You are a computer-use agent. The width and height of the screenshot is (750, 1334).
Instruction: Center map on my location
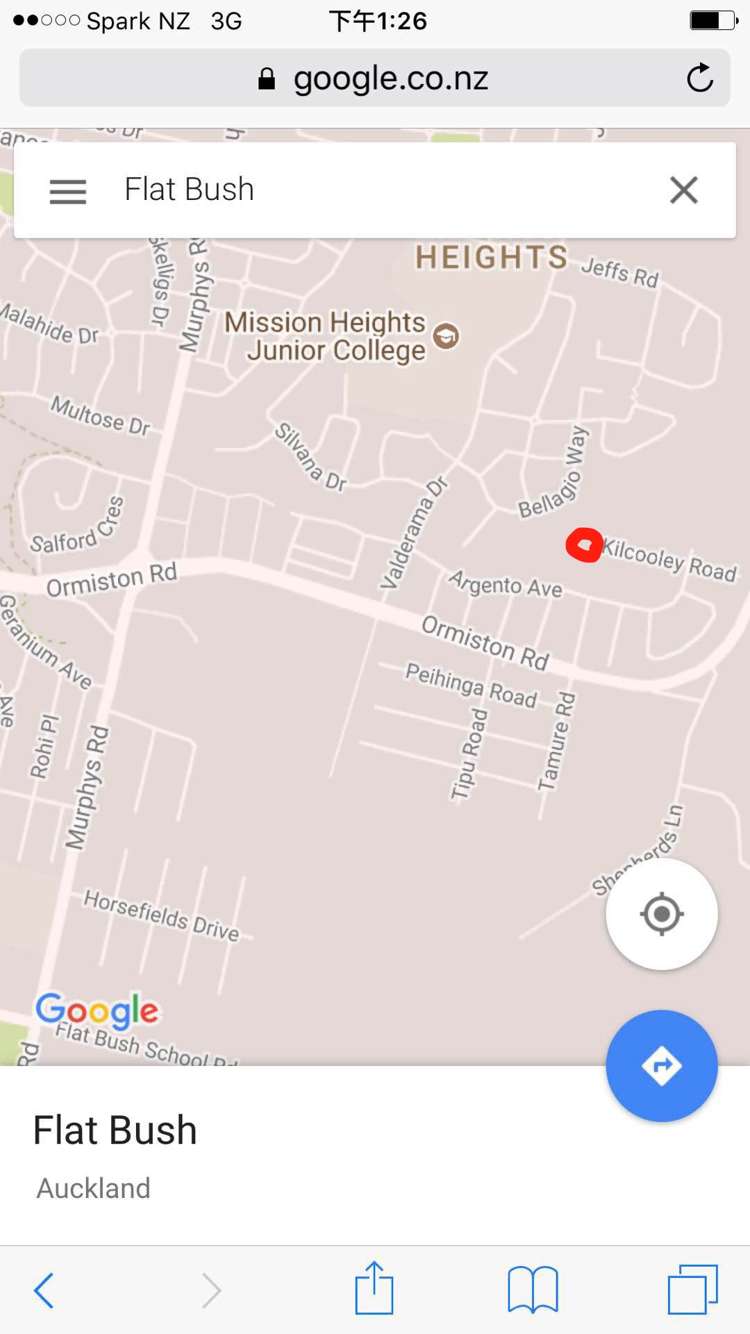(661, 914)
